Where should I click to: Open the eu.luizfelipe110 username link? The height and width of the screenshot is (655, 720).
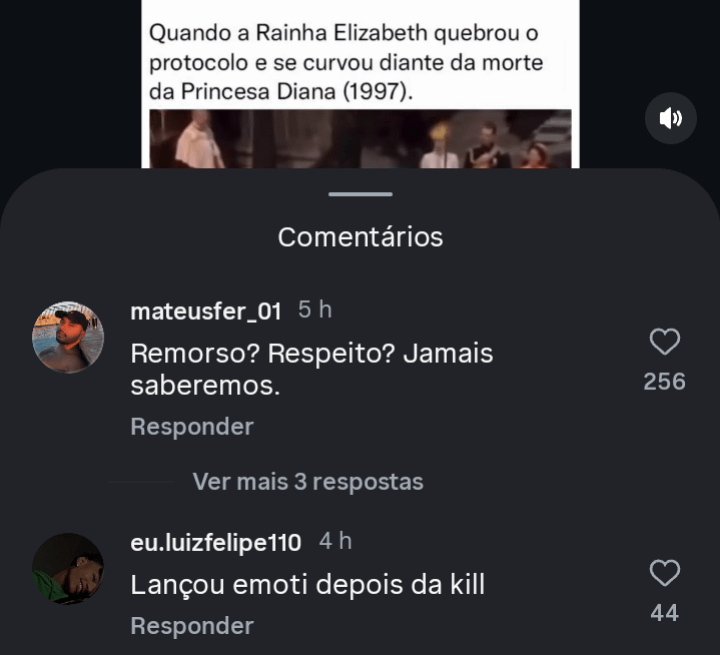216,542
